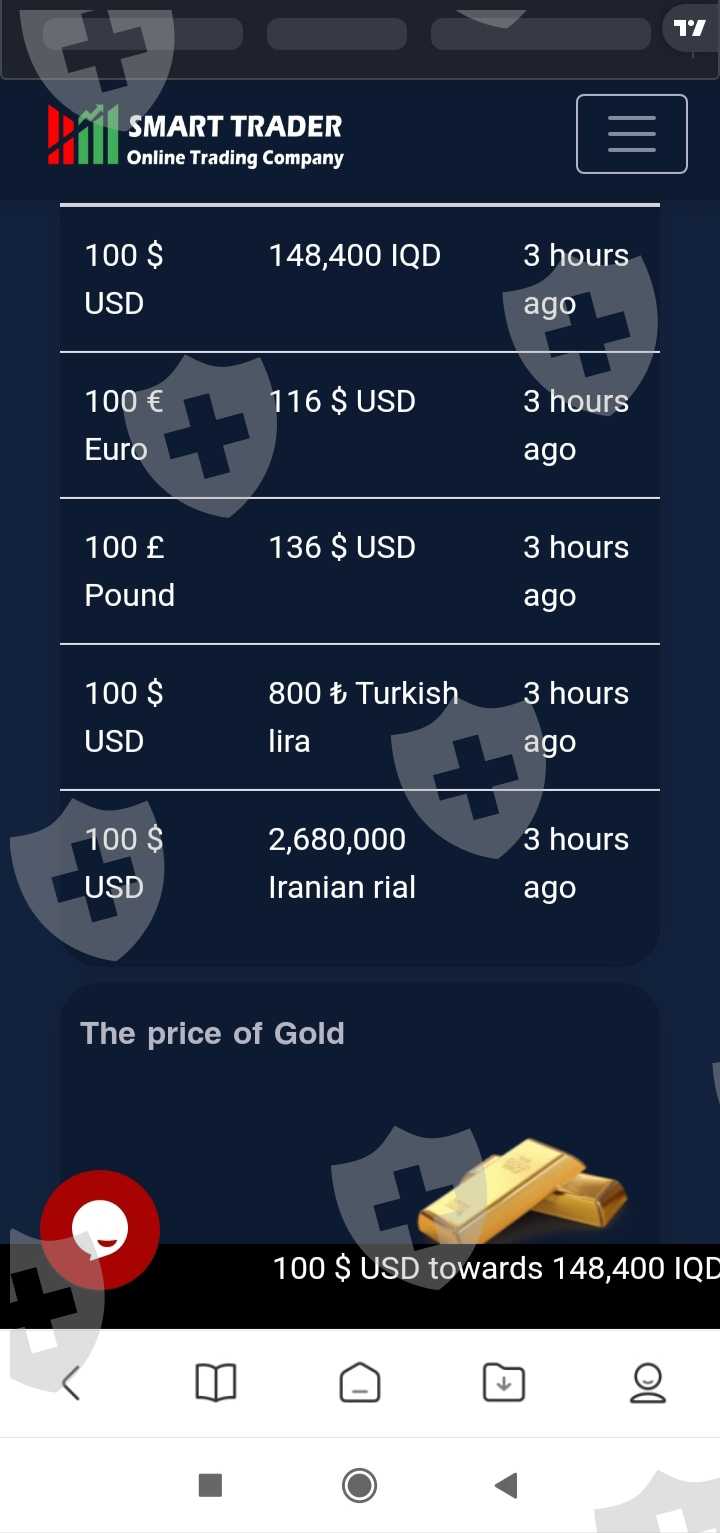Tap the Smart Trader logo to go home

pos(196,136)
